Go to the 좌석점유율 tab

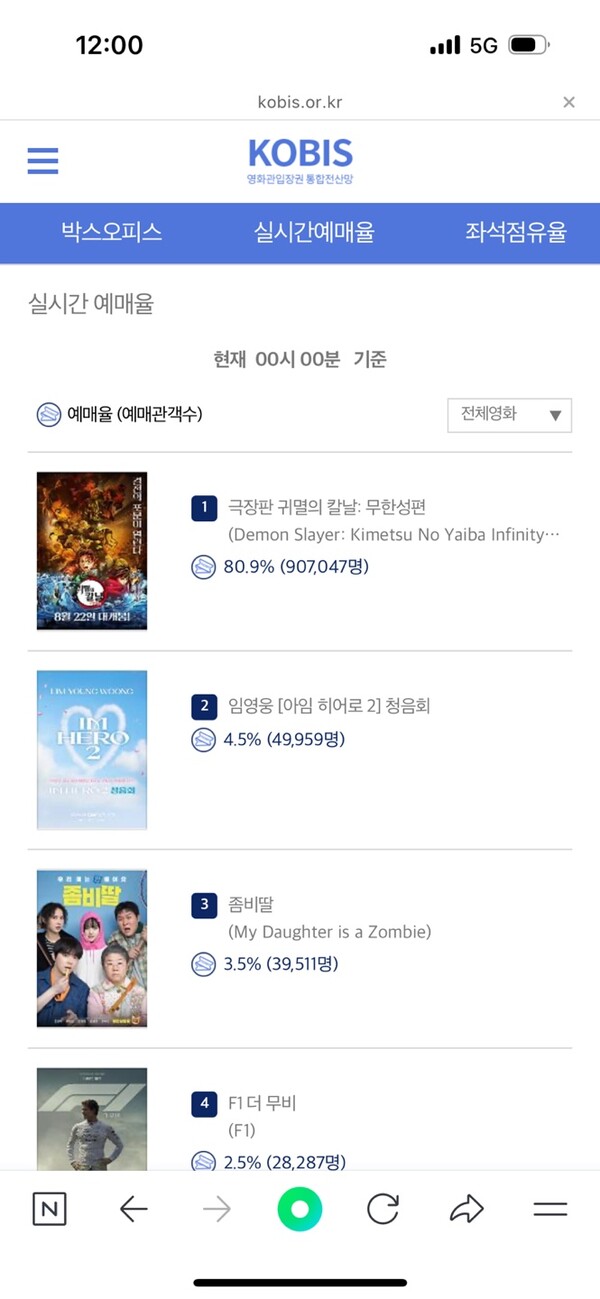515,233
